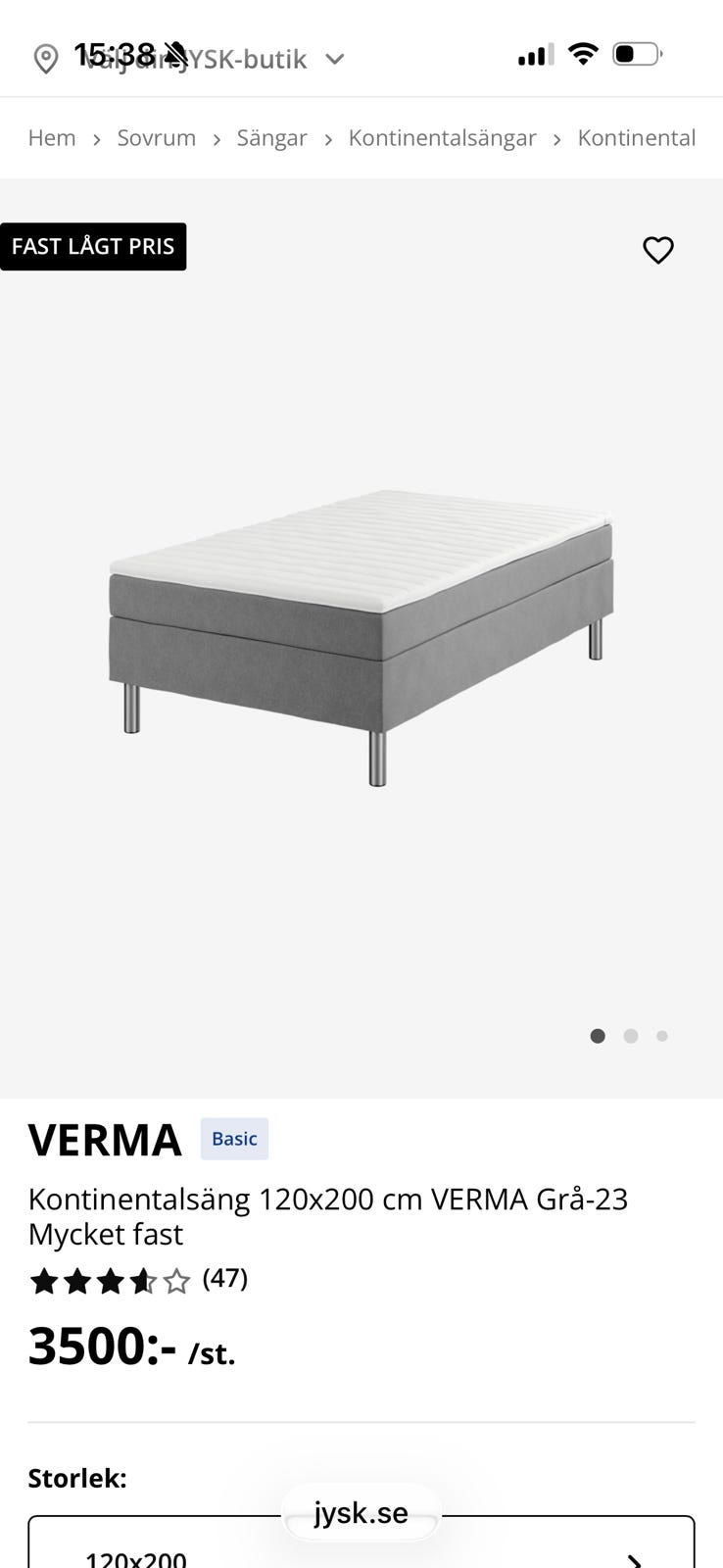
Task: Click the chevron next to Välj din JYSK-butik
Action: tap(333, 59)
